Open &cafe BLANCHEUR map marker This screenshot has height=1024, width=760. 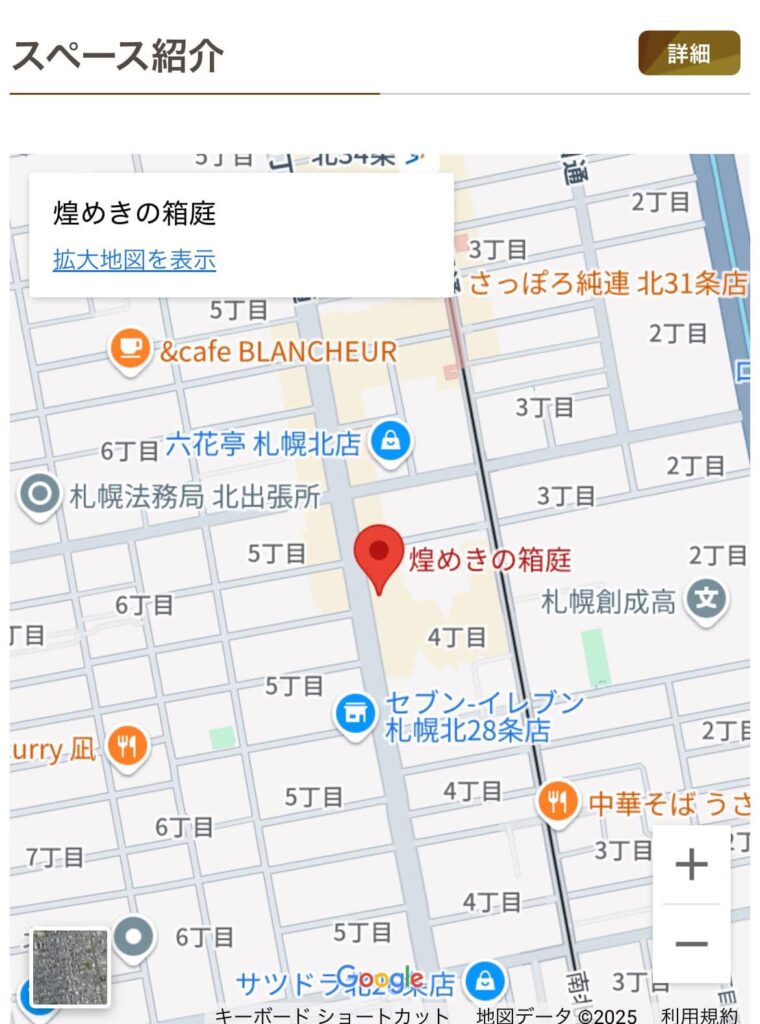click(130, 350)
